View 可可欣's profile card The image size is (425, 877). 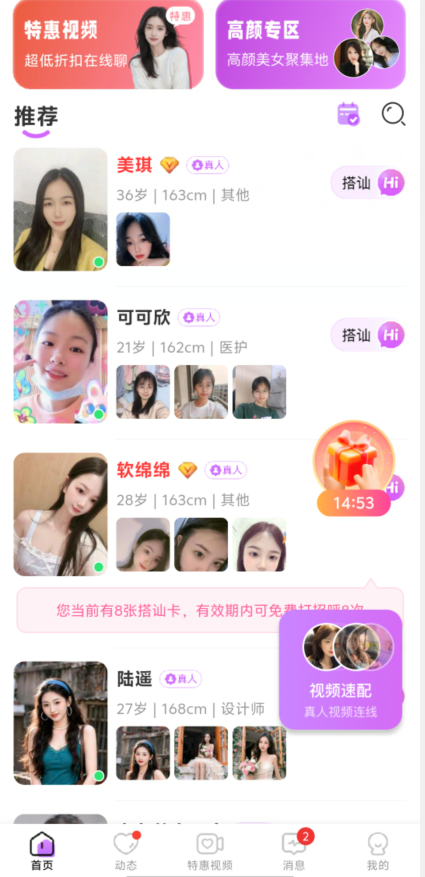click(60, 361)
